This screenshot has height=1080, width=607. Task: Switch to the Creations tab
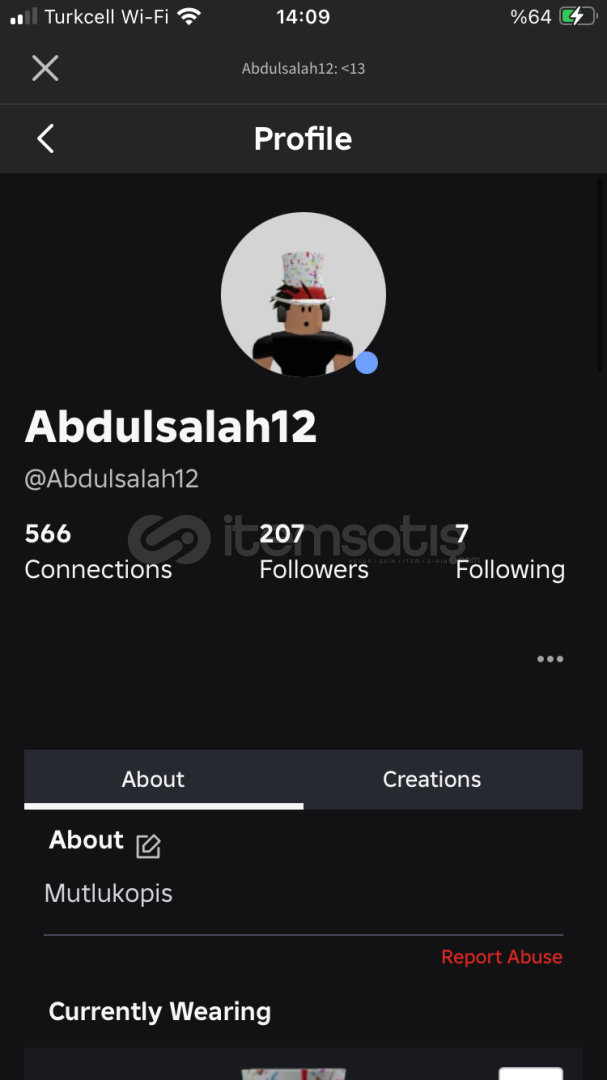(431, 779)
